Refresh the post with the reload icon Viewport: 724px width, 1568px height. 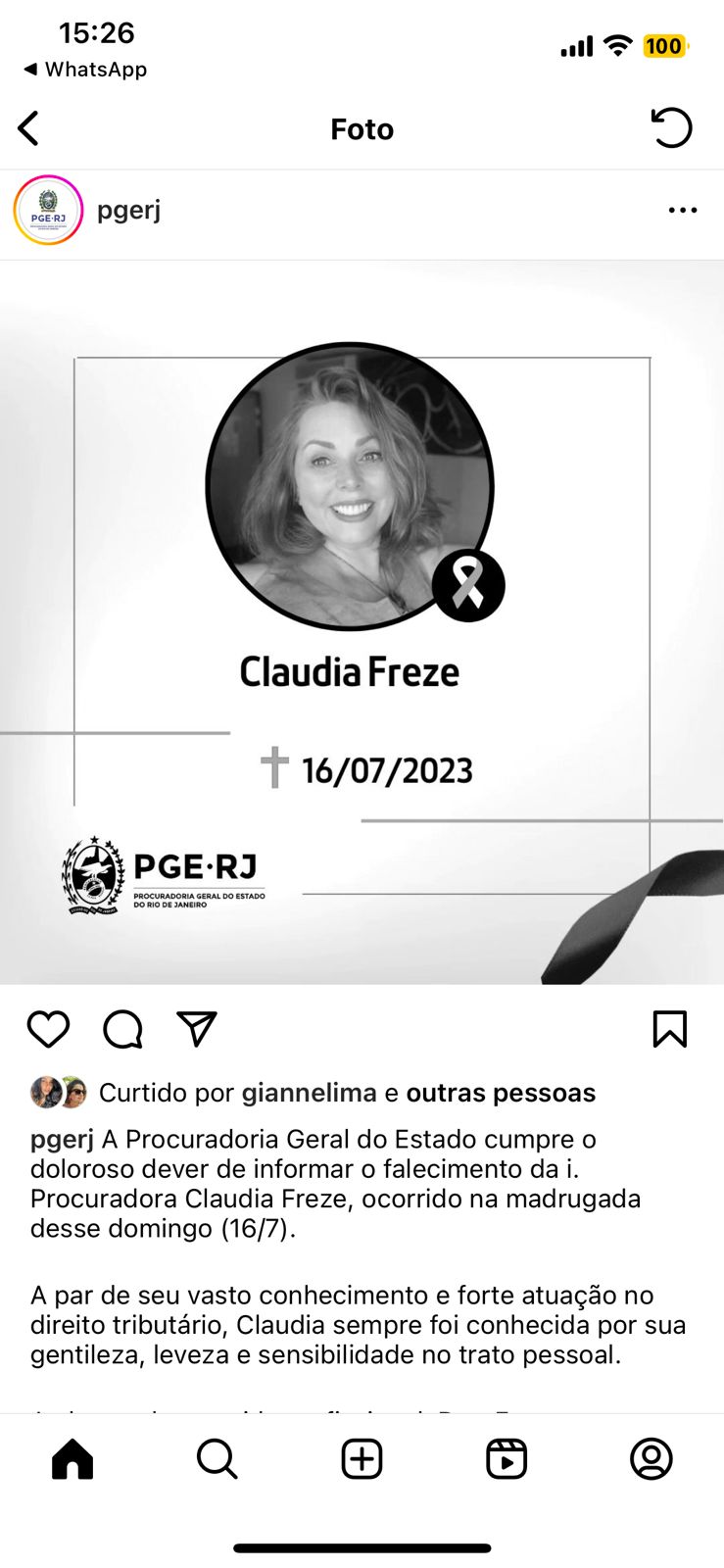pos(671,128)
